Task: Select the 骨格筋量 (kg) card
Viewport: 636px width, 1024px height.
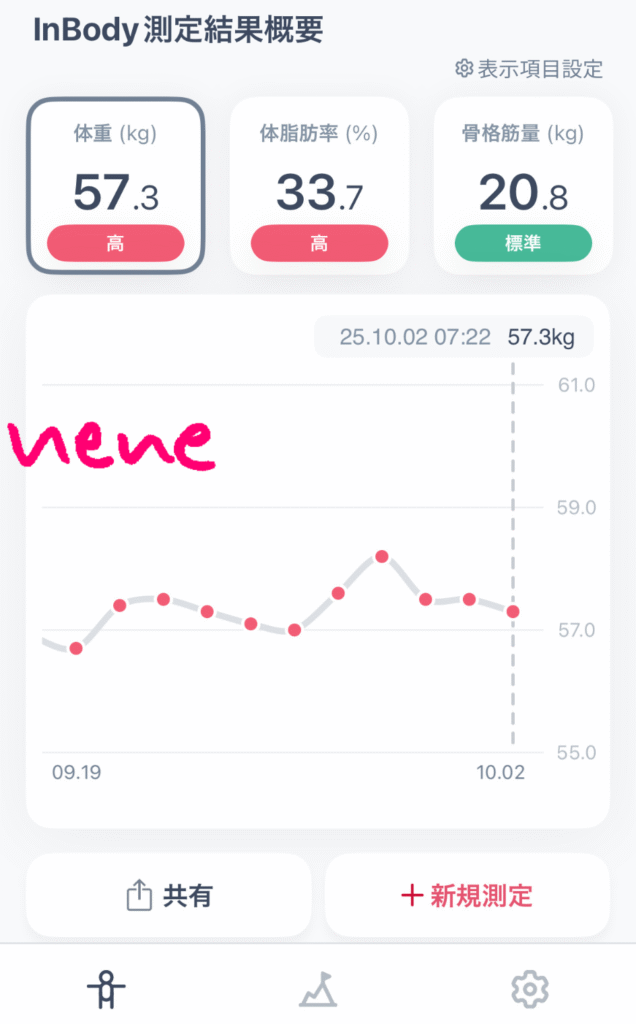Action: click(522, 186)
